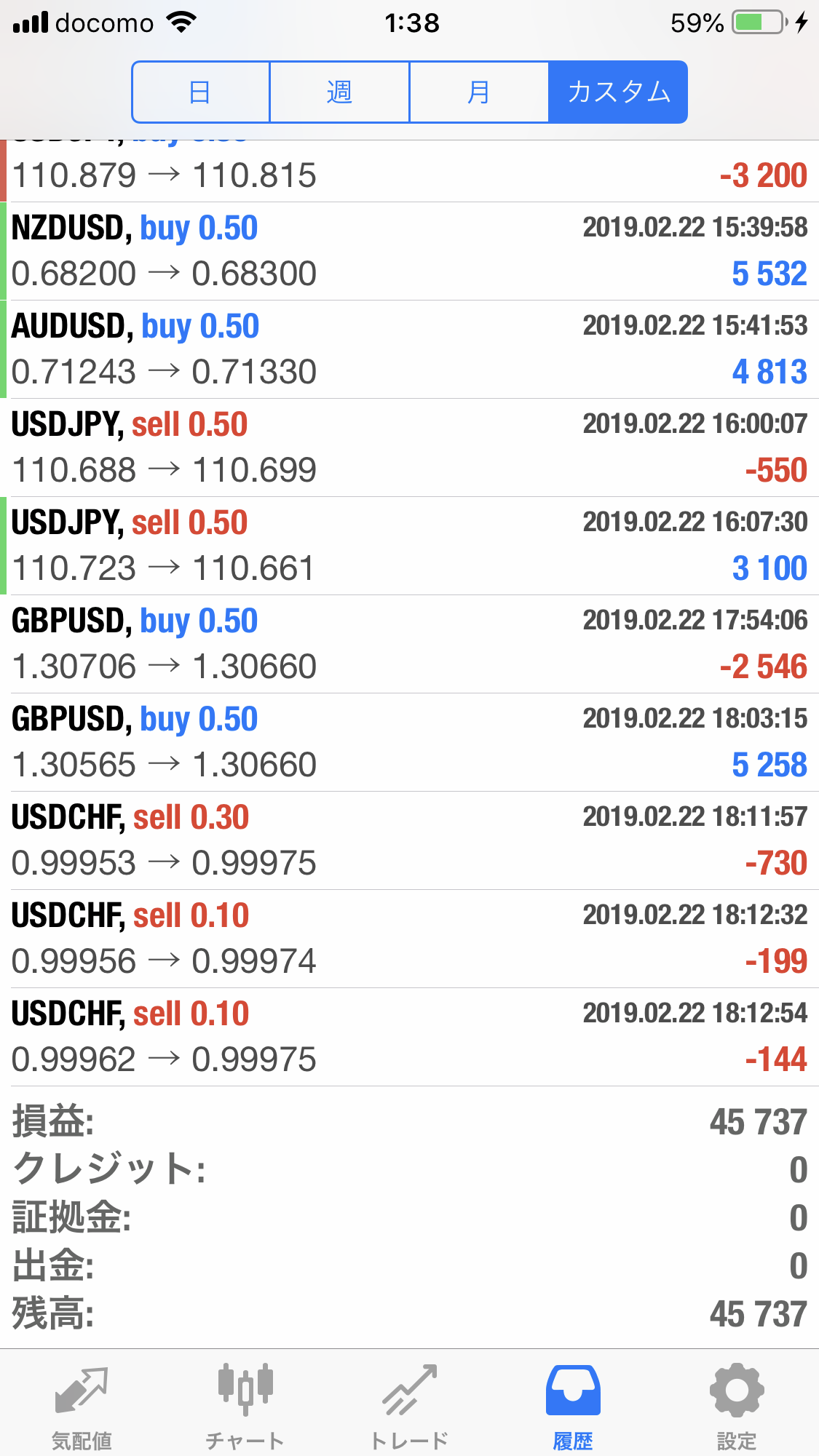Expand the NZDUSD buy 0.50 trade

[409, 251]
